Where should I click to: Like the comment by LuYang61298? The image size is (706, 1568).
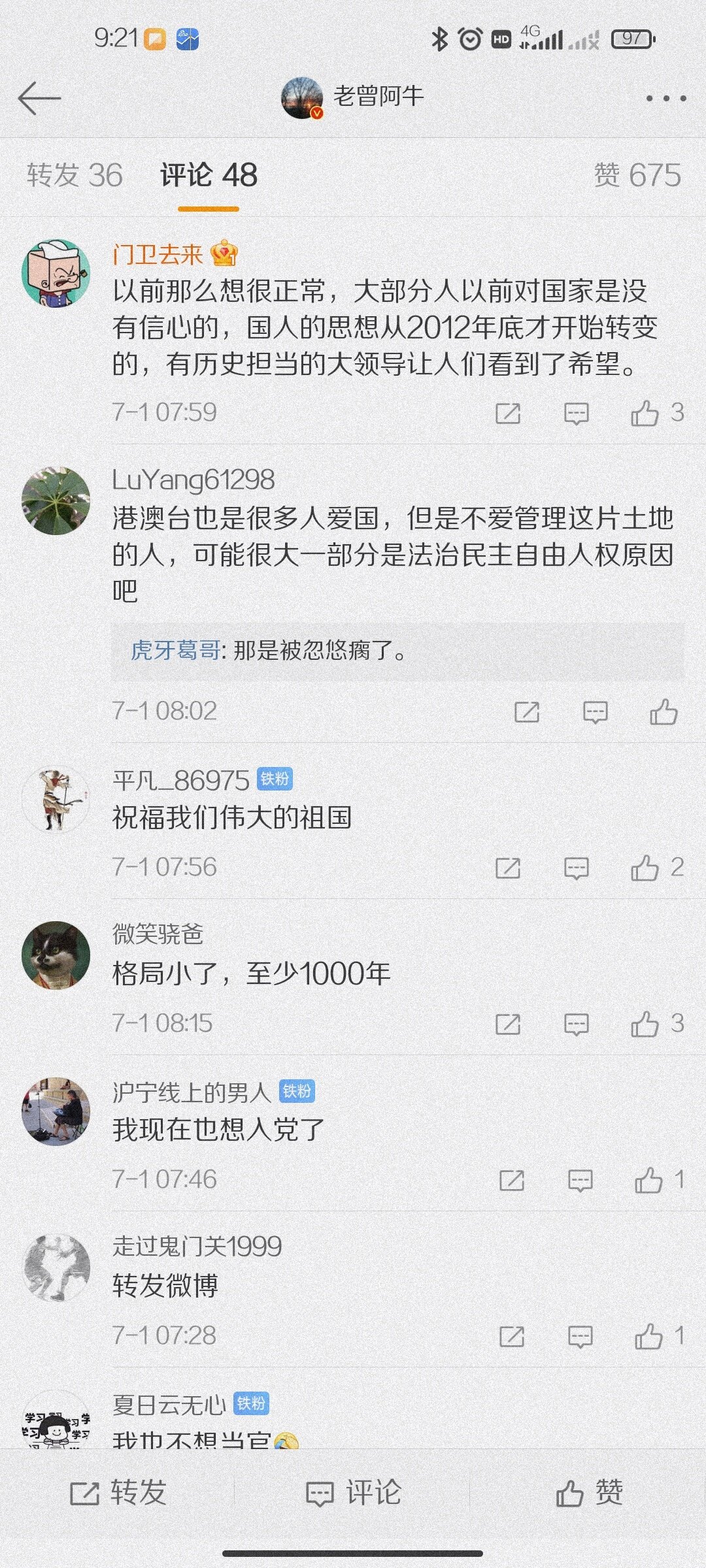click(x=663, y=711)
